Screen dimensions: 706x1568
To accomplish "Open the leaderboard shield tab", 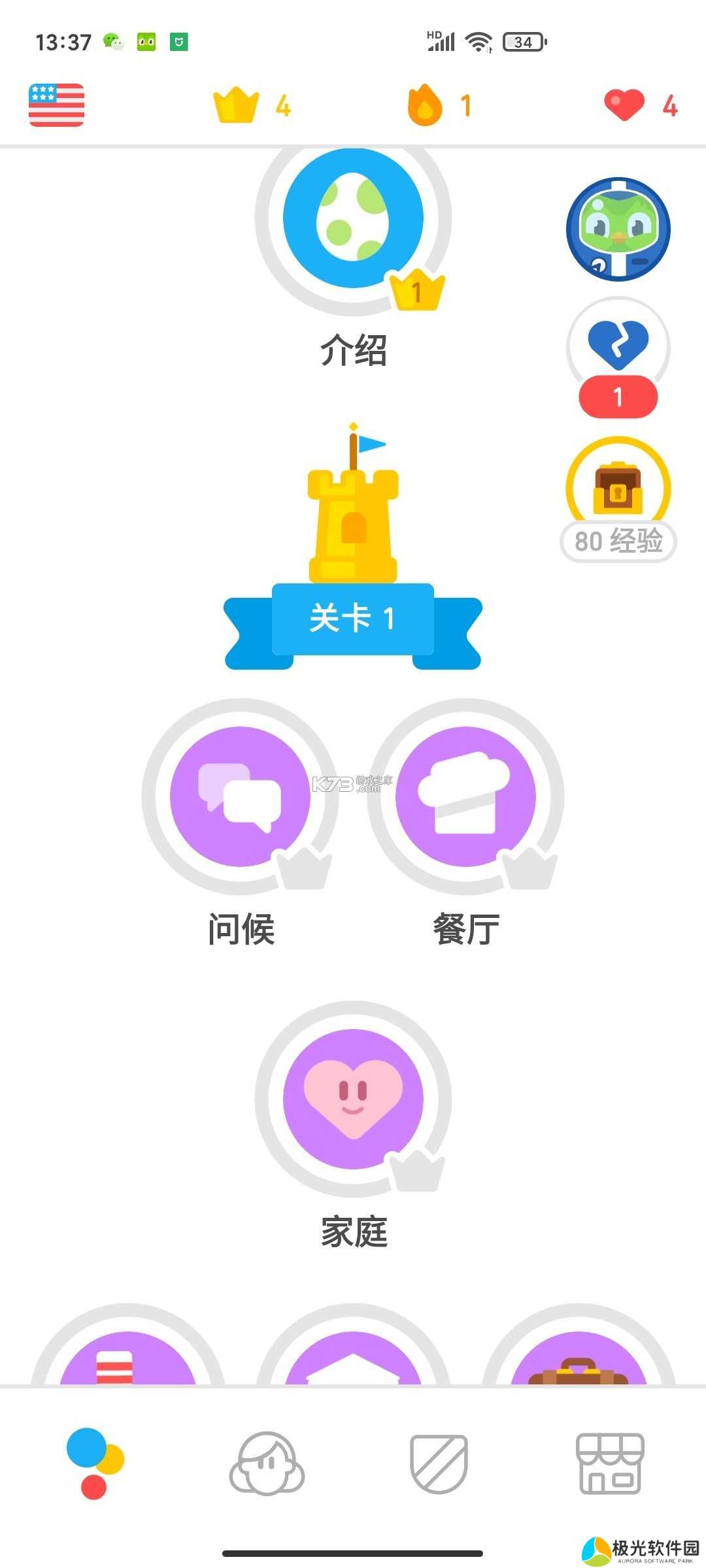I will coord(439,1463).
